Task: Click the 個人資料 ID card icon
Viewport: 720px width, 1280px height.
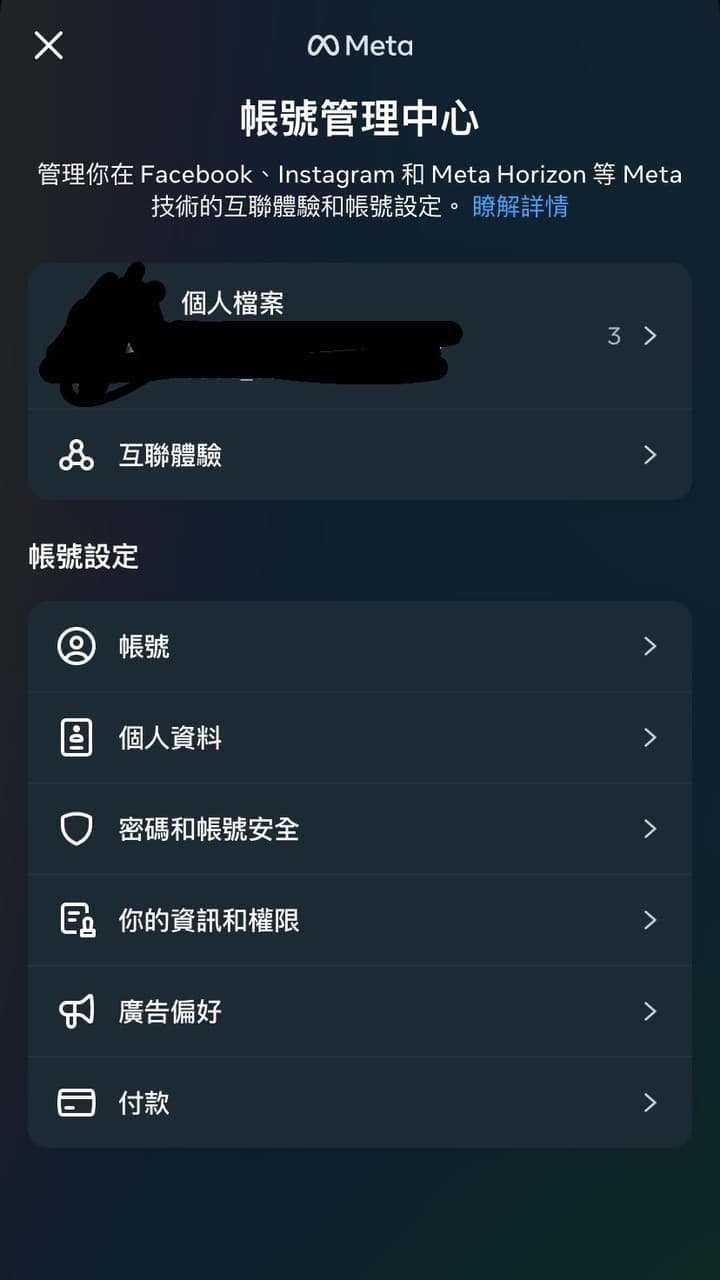Action: tap(77, 738)
